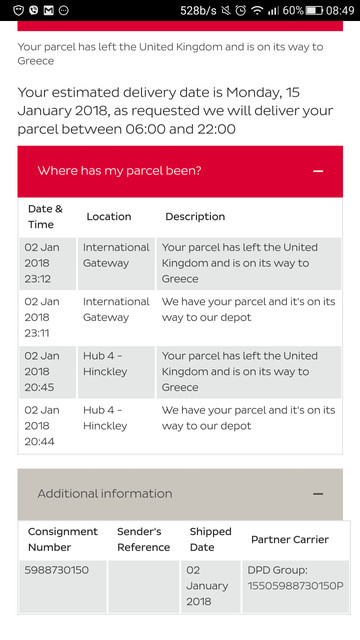Collapse the 'Where has my parcel been?' section
The width and height of the screenshot is (360, 640).
(x=318, y=171)
